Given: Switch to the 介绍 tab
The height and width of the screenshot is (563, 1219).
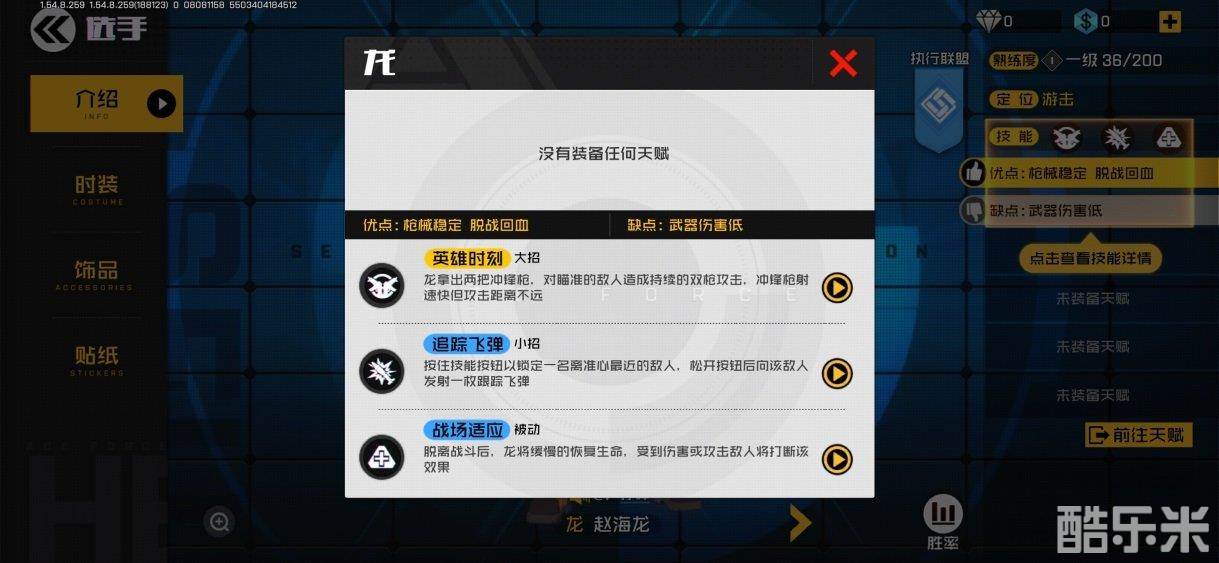Looking at the screenshot, I should tap(106, 103).
